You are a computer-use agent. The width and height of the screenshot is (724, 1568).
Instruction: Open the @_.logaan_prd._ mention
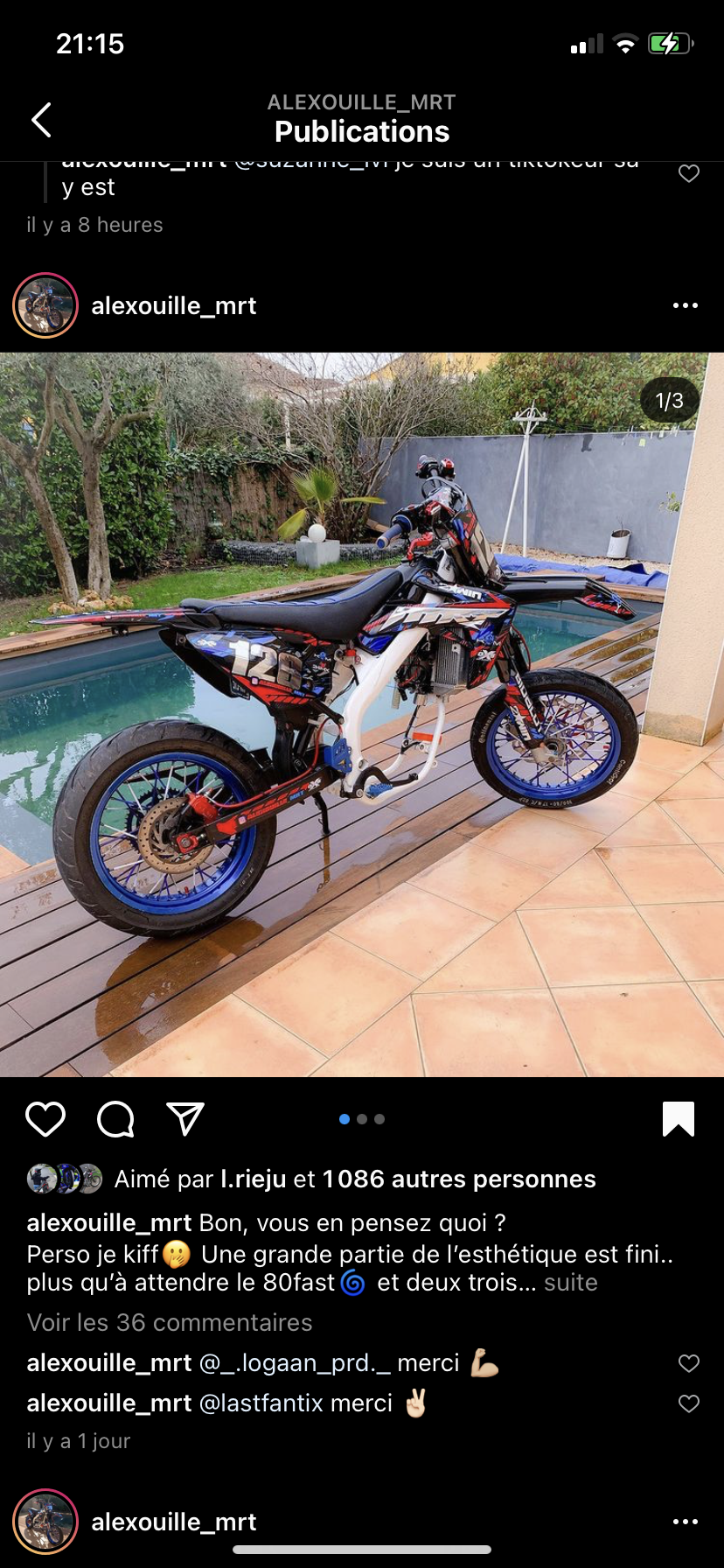coord(295,1363)
